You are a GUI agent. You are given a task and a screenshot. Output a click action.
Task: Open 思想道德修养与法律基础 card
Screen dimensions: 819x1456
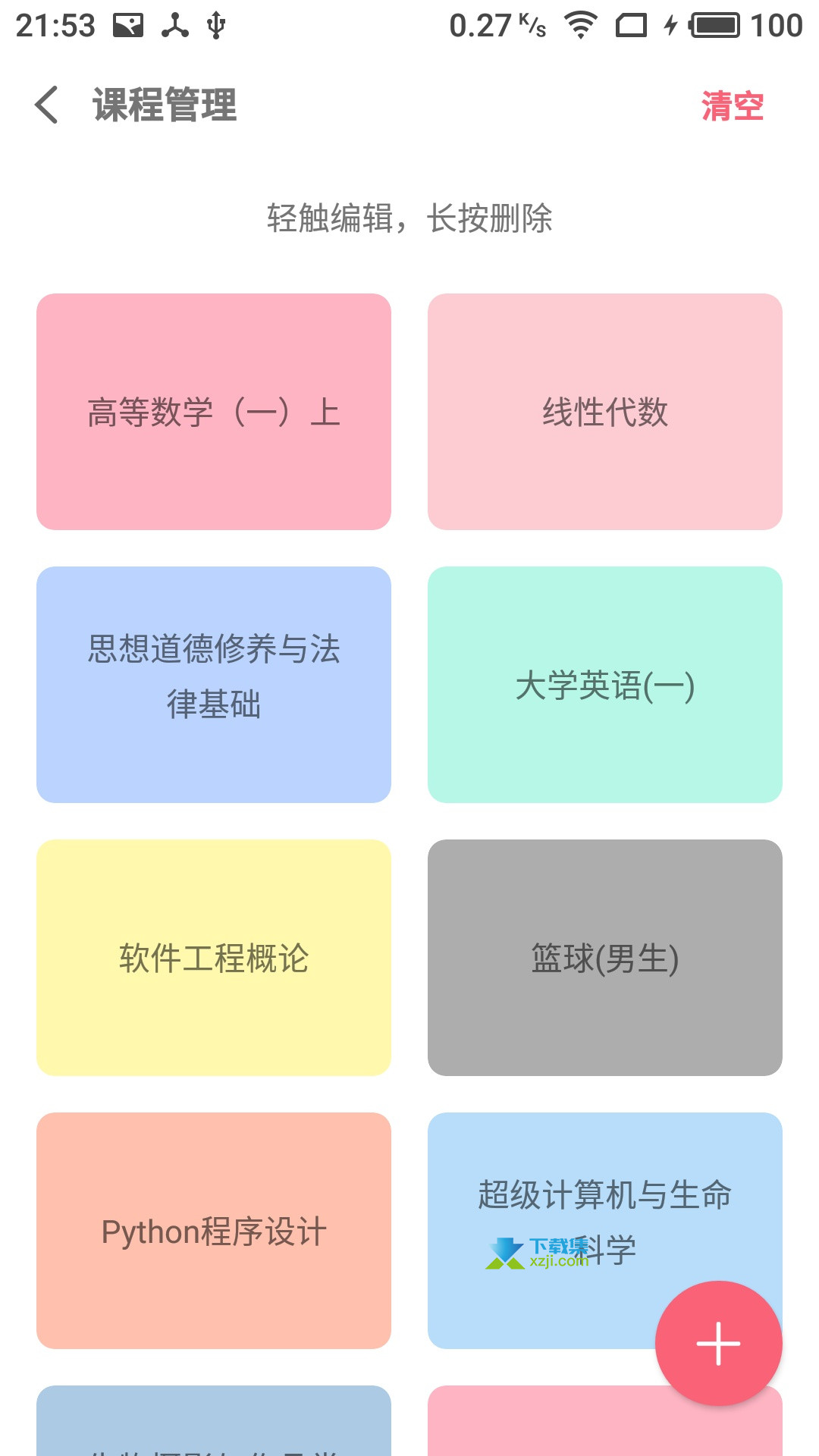pos(214,685)
